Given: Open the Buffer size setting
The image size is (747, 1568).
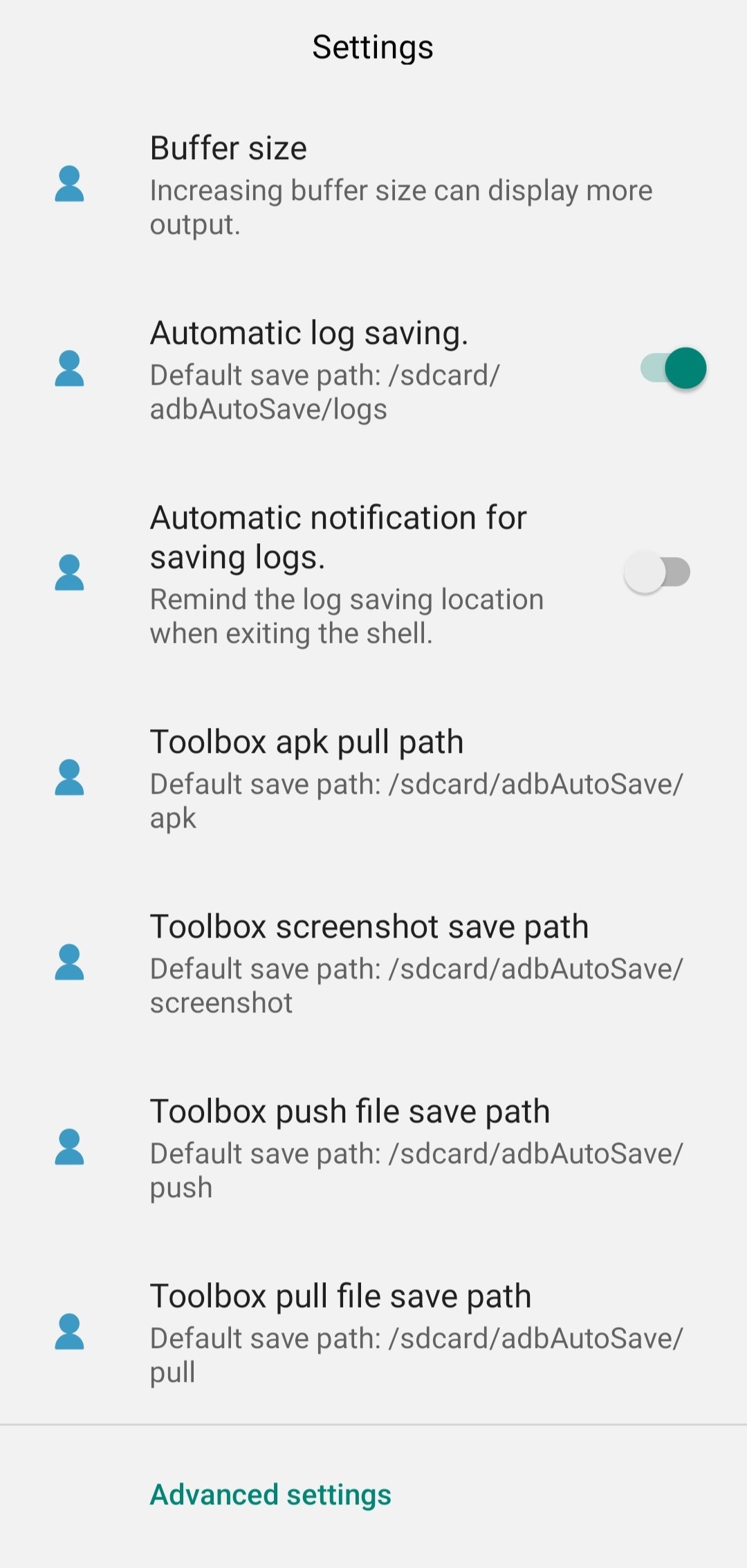Looking at the screenshot, I should [373, 184].
